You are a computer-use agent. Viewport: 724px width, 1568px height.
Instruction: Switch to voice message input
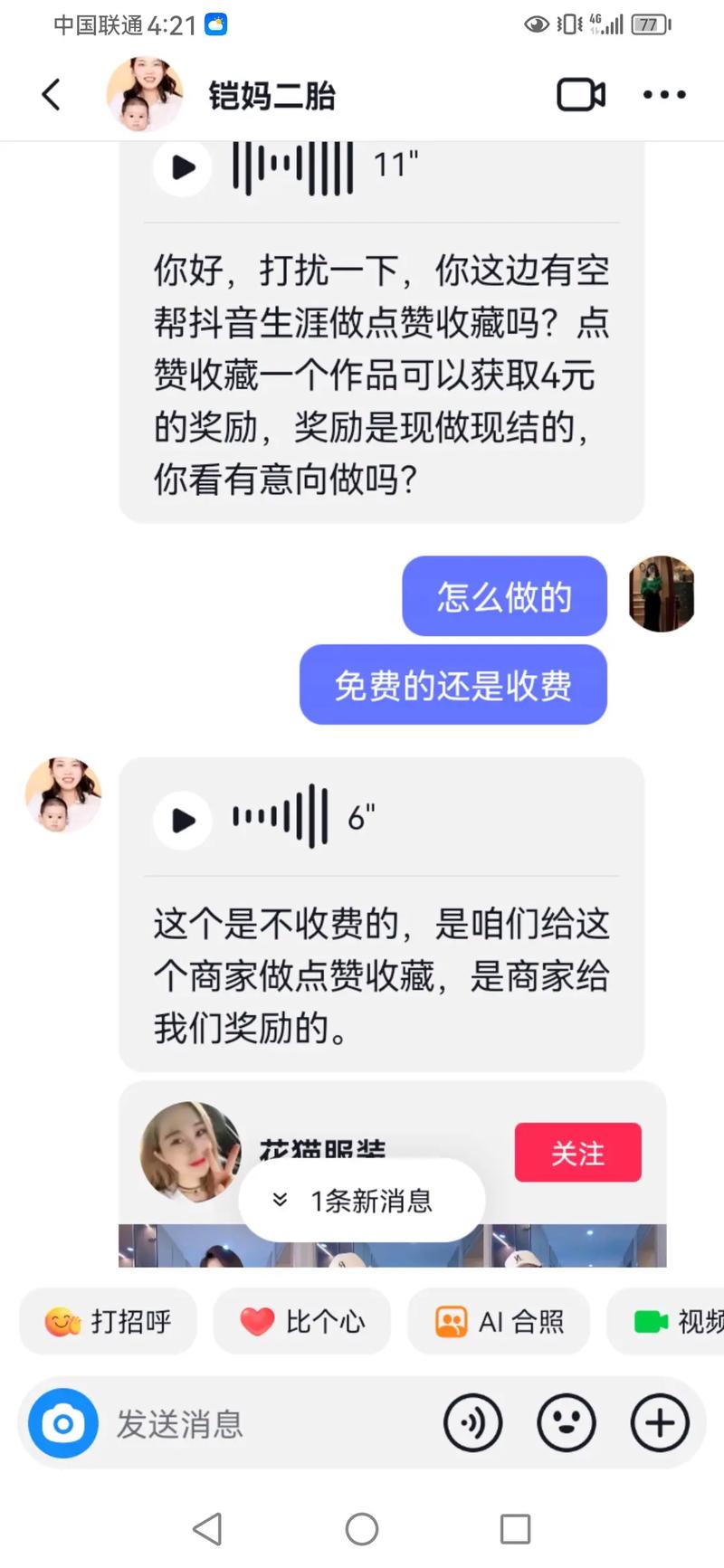point(472,1424)
